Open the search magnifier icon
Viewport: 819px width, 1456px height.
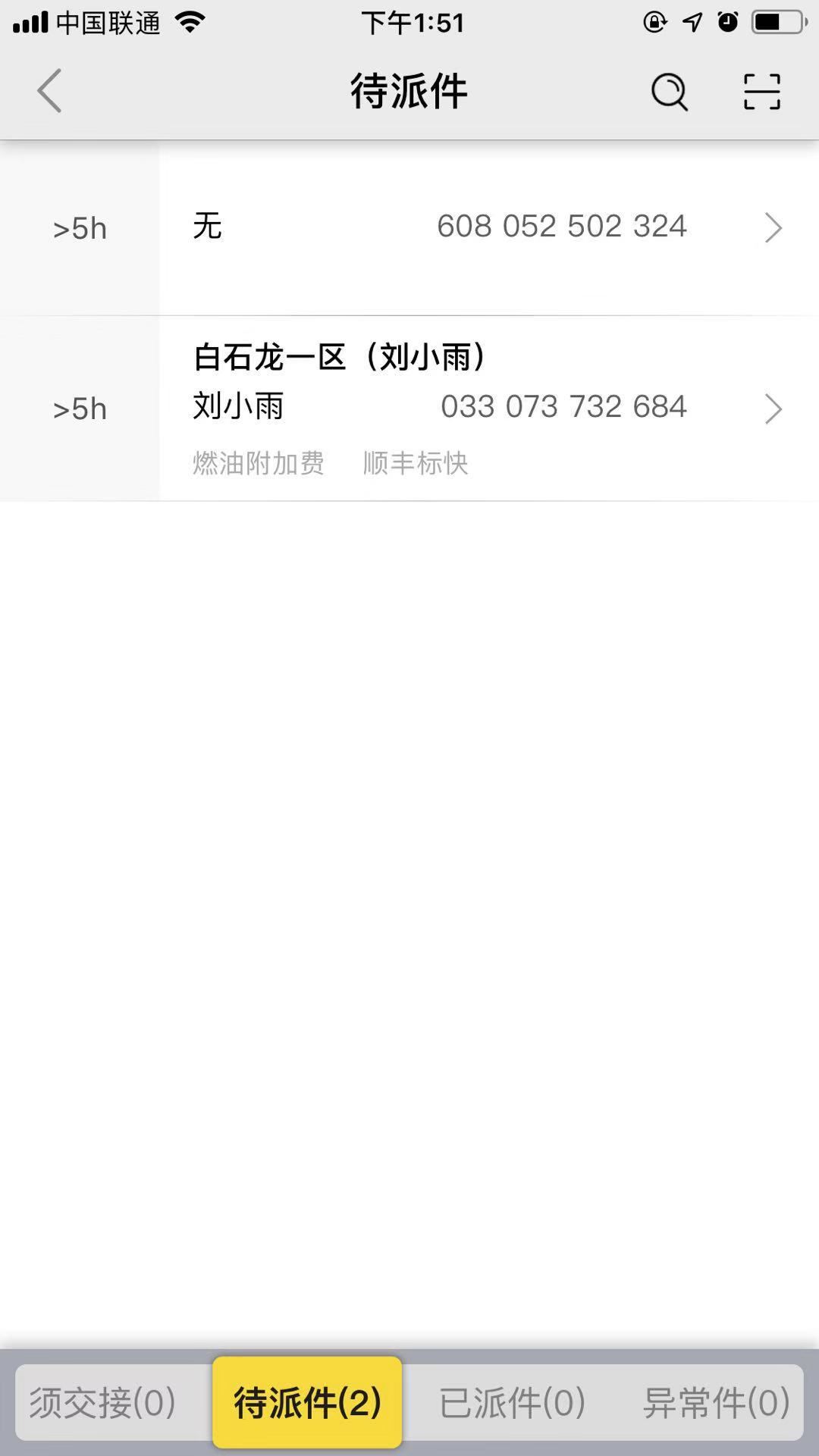(670, 92)
